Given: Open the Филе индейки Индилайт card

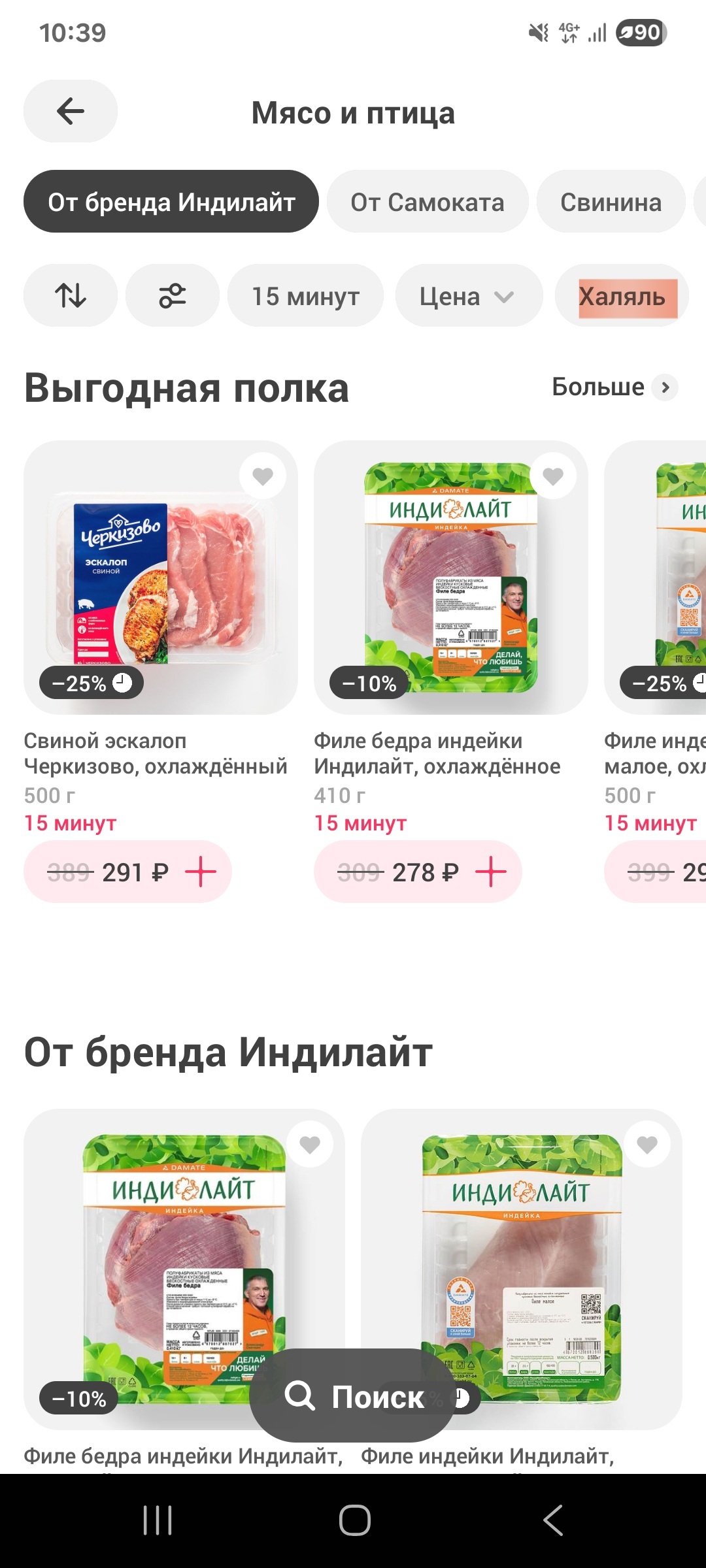Looking at the screenshot, I should 521,1267.
